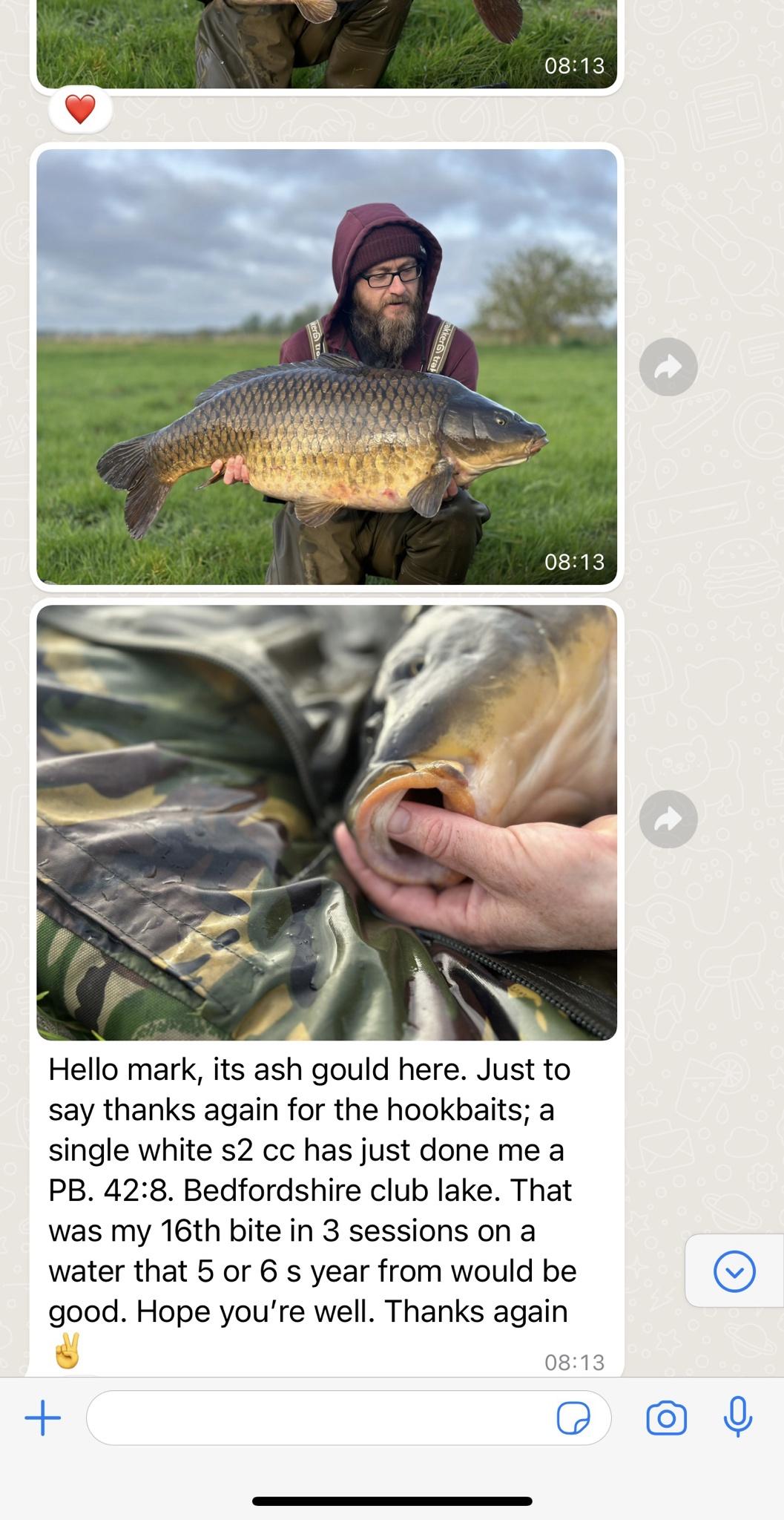784x1520 pixels.
Task: Open the plus attachment menu
Action: pos(43,1418)
